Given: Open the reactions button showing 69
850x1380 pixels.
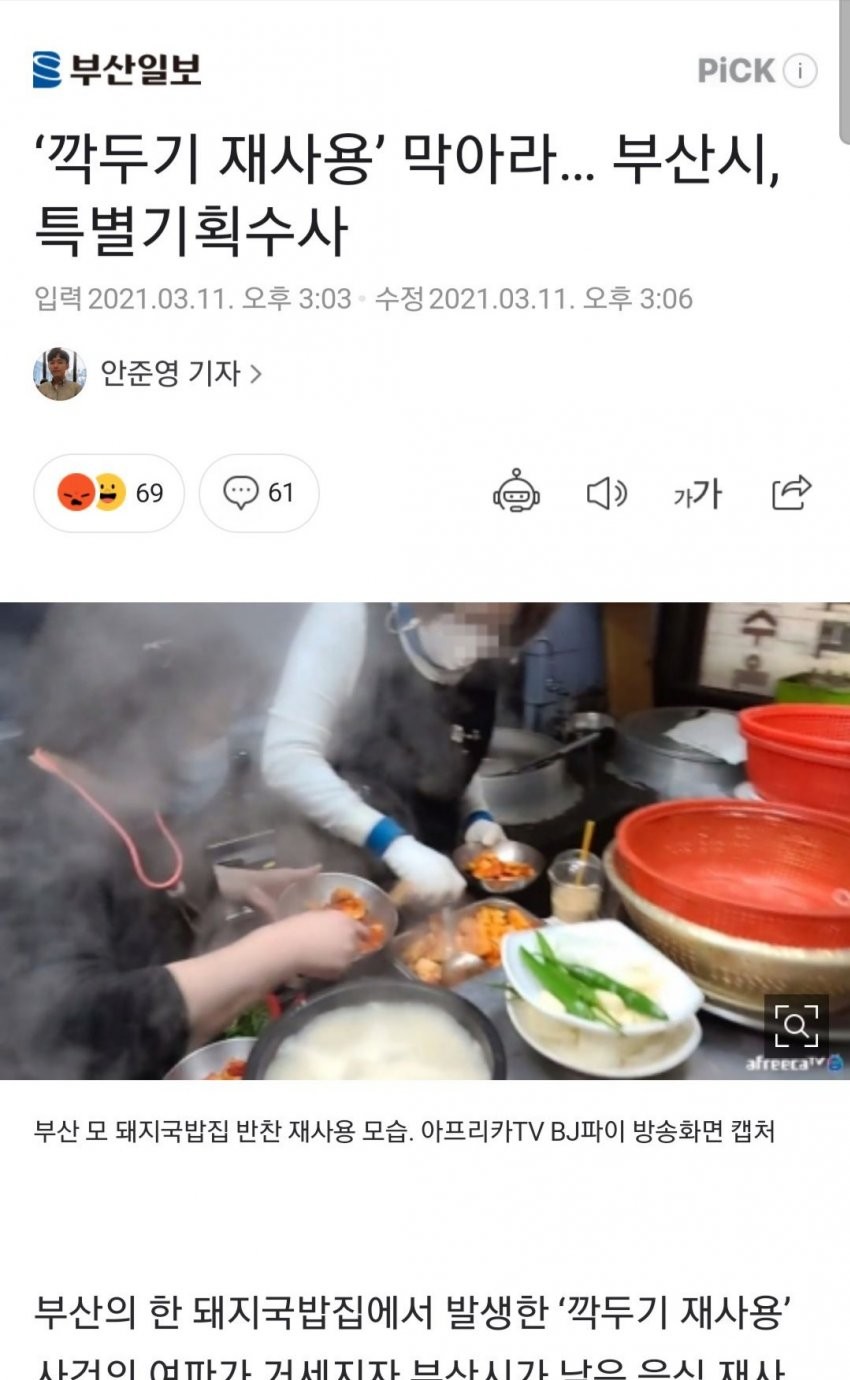Looking at the screenshot, I should (x=109, y=493).
